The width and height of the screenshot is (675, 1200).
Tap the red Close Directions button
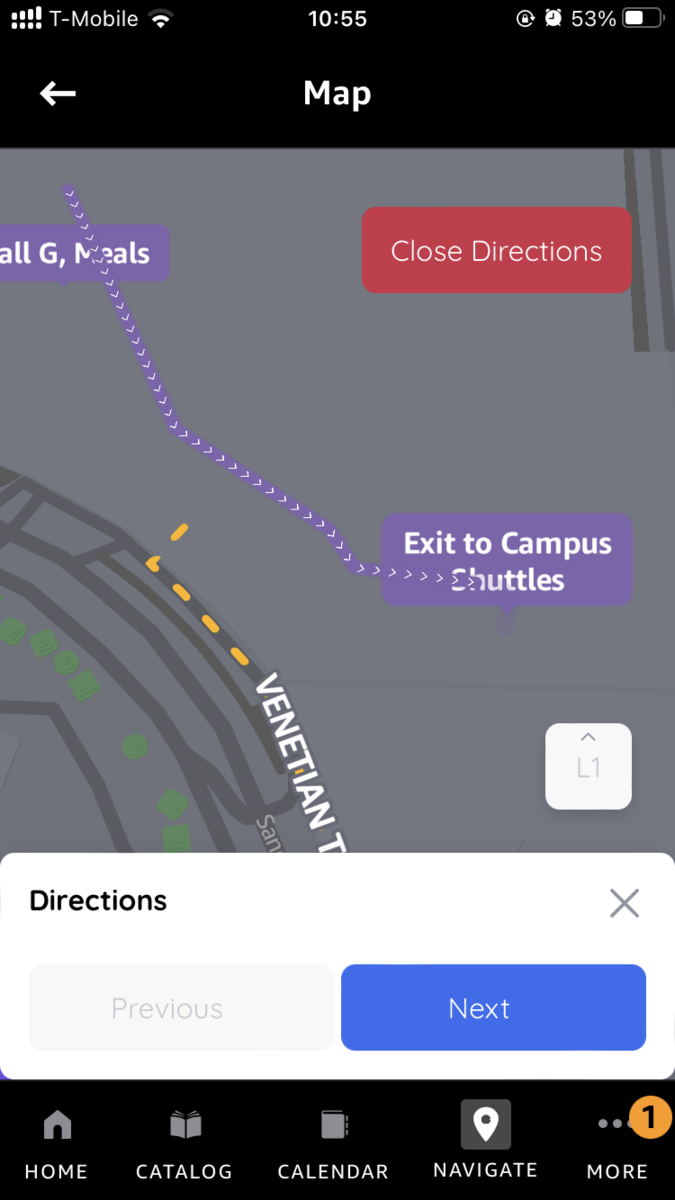click(496, 251)
